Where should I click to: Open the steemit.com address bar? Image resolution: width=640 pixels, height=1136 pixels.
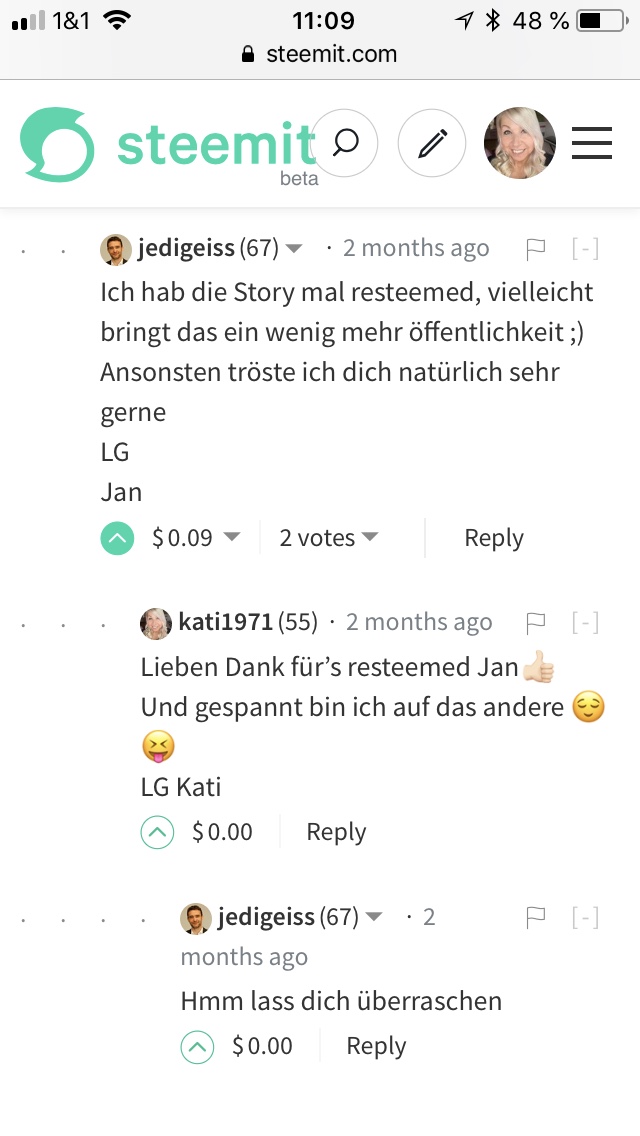click(x=320, y=54)
